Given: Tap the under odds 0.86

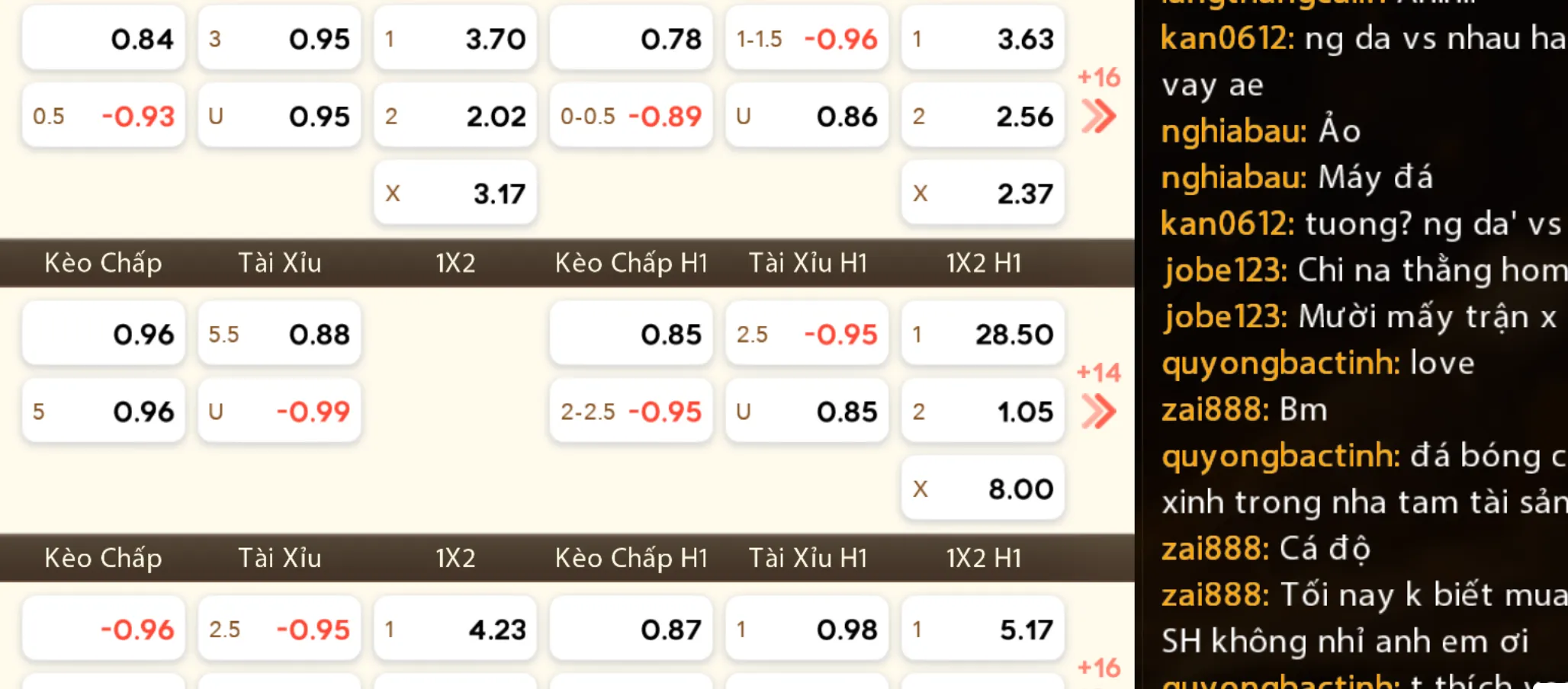Looking at the screenshot, I should [807, 116].
